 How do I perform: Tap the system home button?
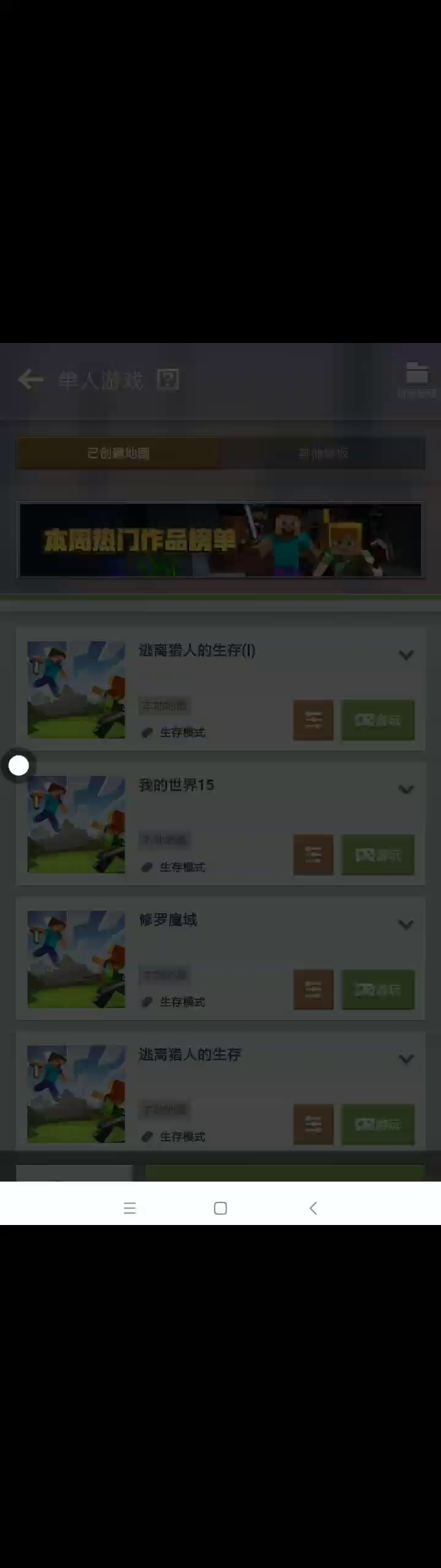pyautogui.click(x=221, y=1208)
